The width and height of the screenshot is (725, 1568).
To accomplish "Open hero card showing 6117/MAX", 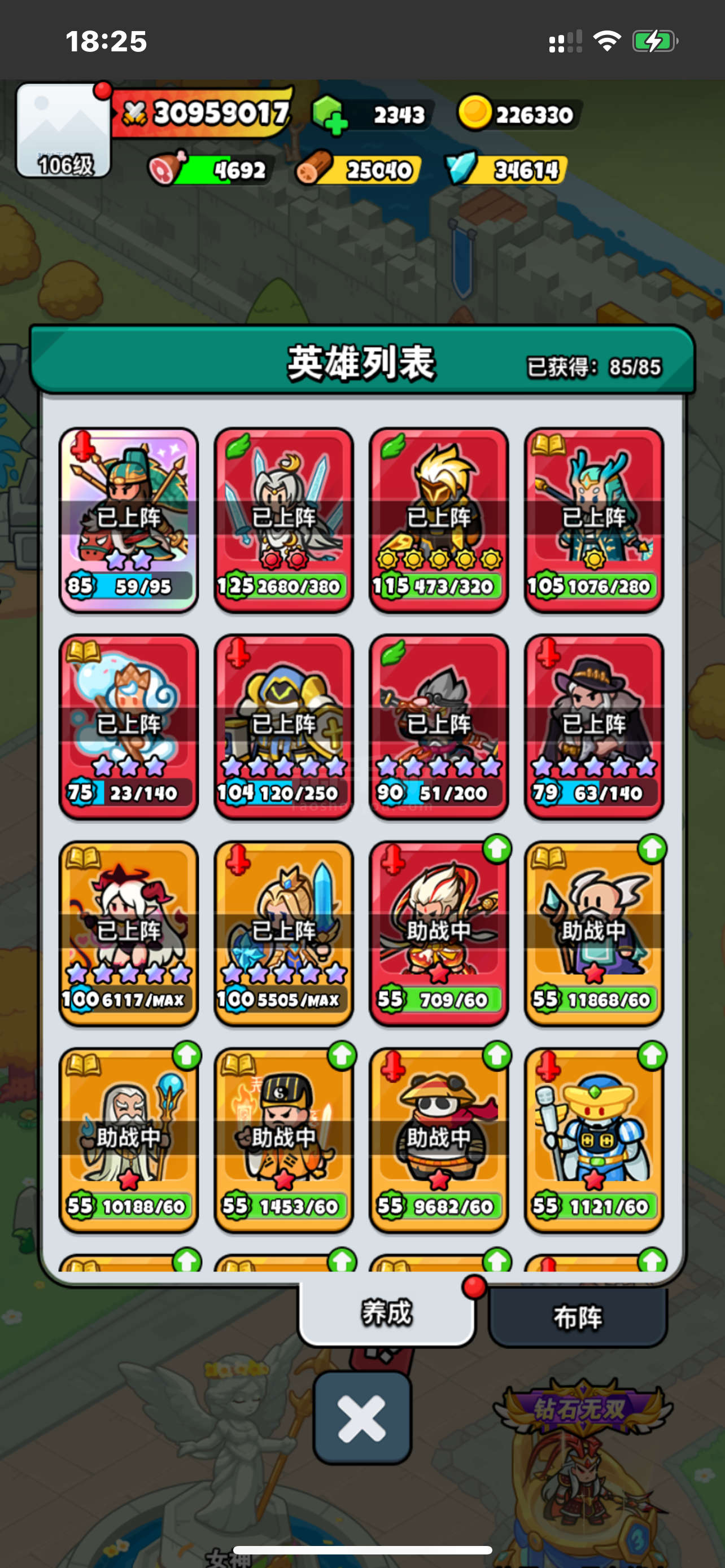I will tap(128, 933).
